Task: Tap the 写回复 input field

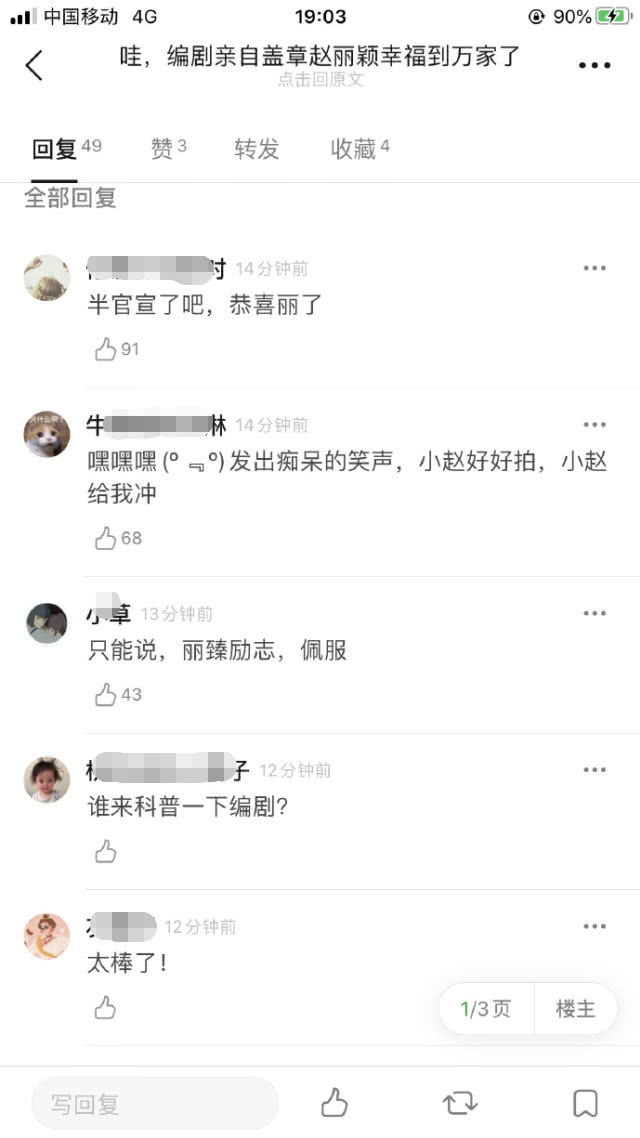Action: (x=155, y=1104)
